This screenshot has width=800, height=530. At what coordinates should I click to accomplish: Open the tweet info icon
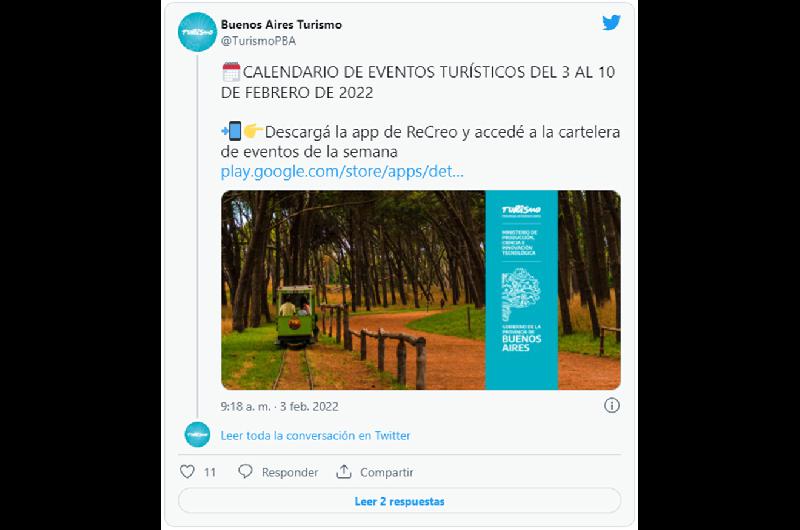point(612,406)
